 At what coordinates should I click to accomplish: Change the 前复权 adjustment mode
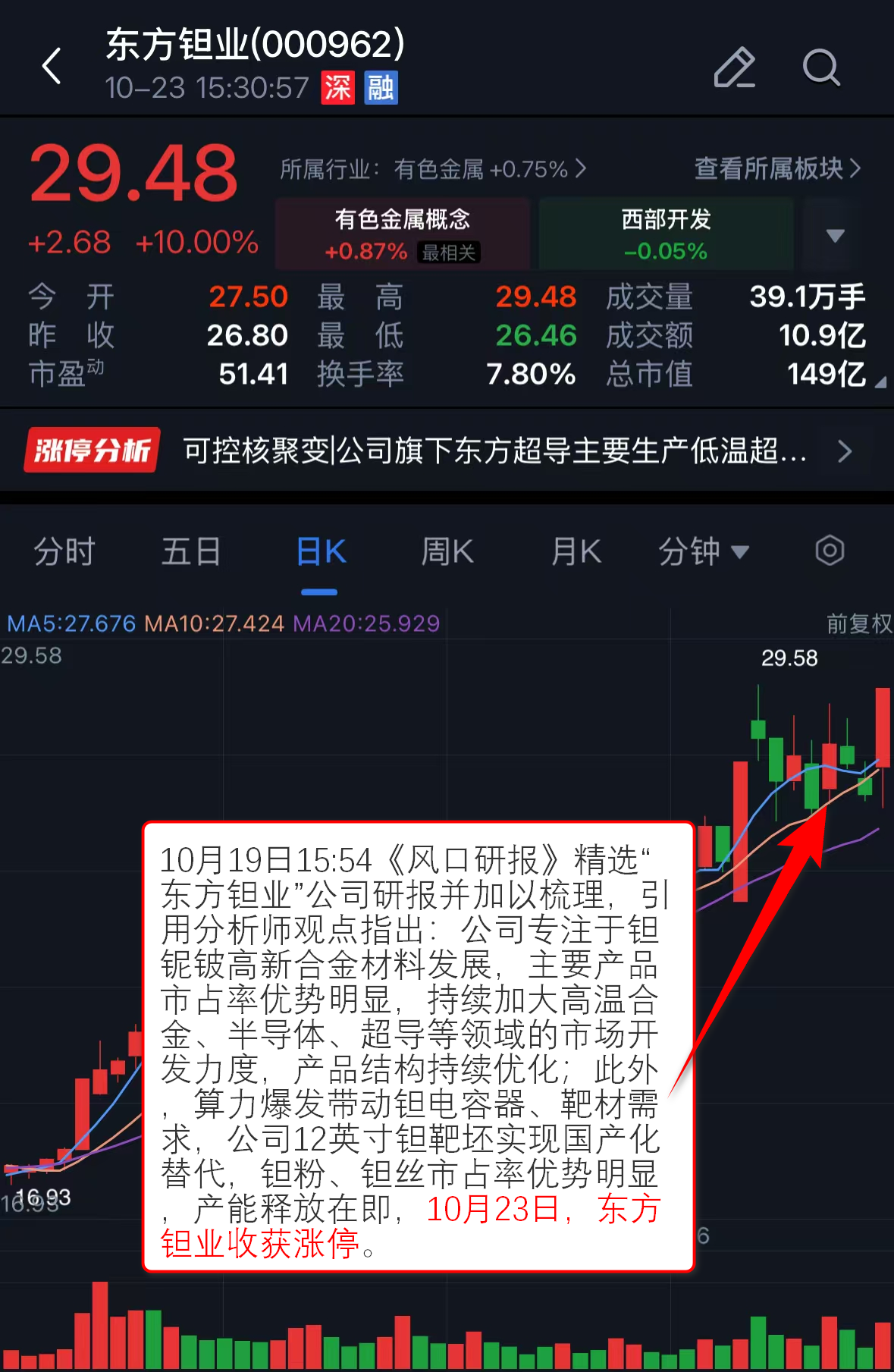[x=858, y=623]
